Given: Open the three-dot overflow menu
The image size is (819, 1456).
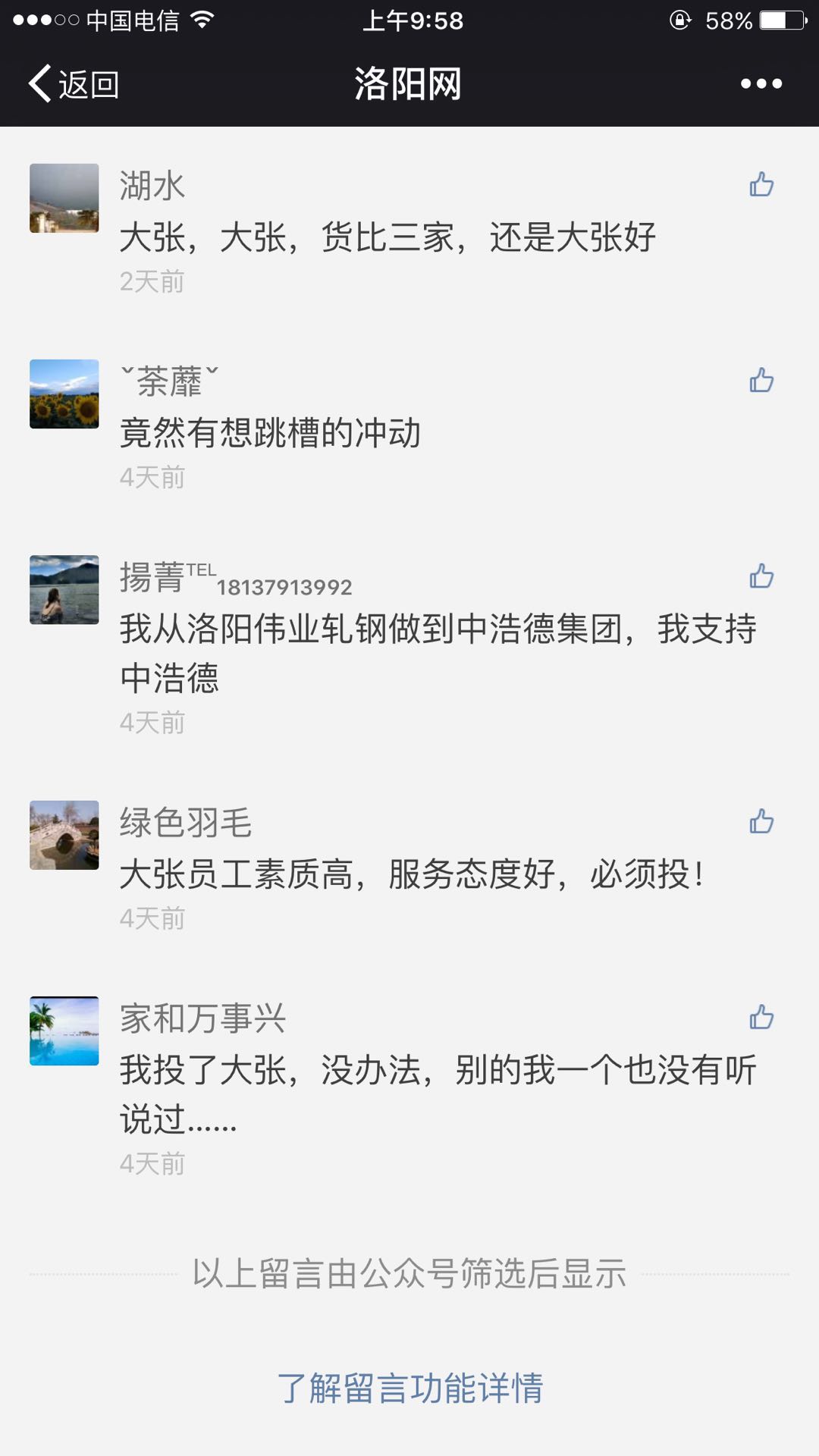Looking at the screenshot, I should [x=761, y=83].
